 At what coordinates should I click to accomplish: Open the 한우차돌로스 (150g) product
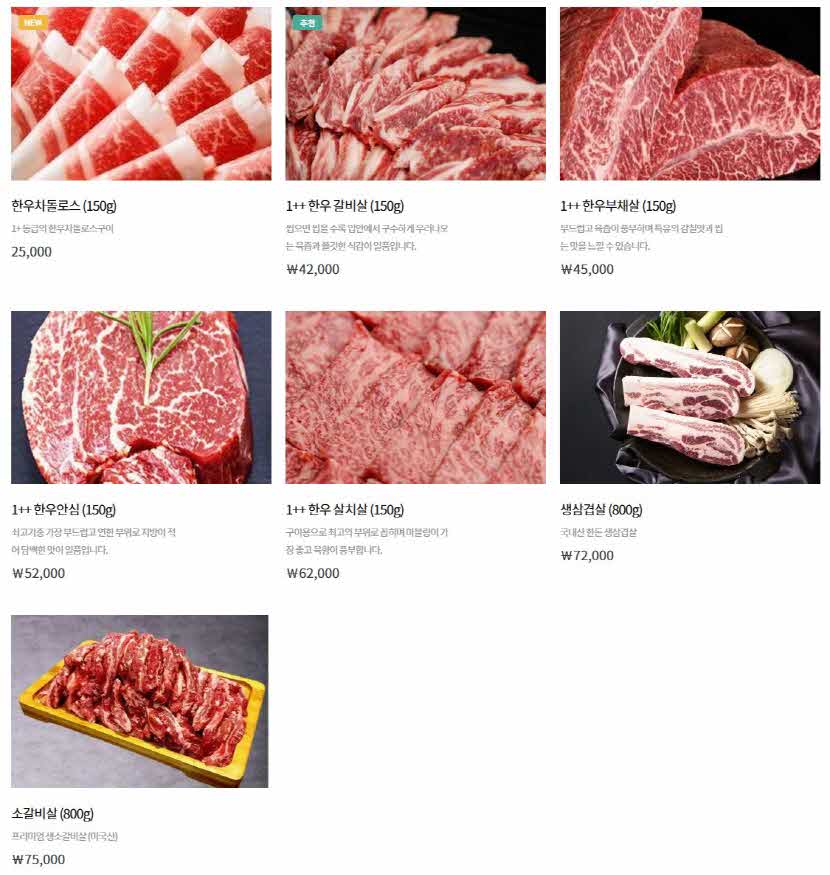[x=140, y=94]
